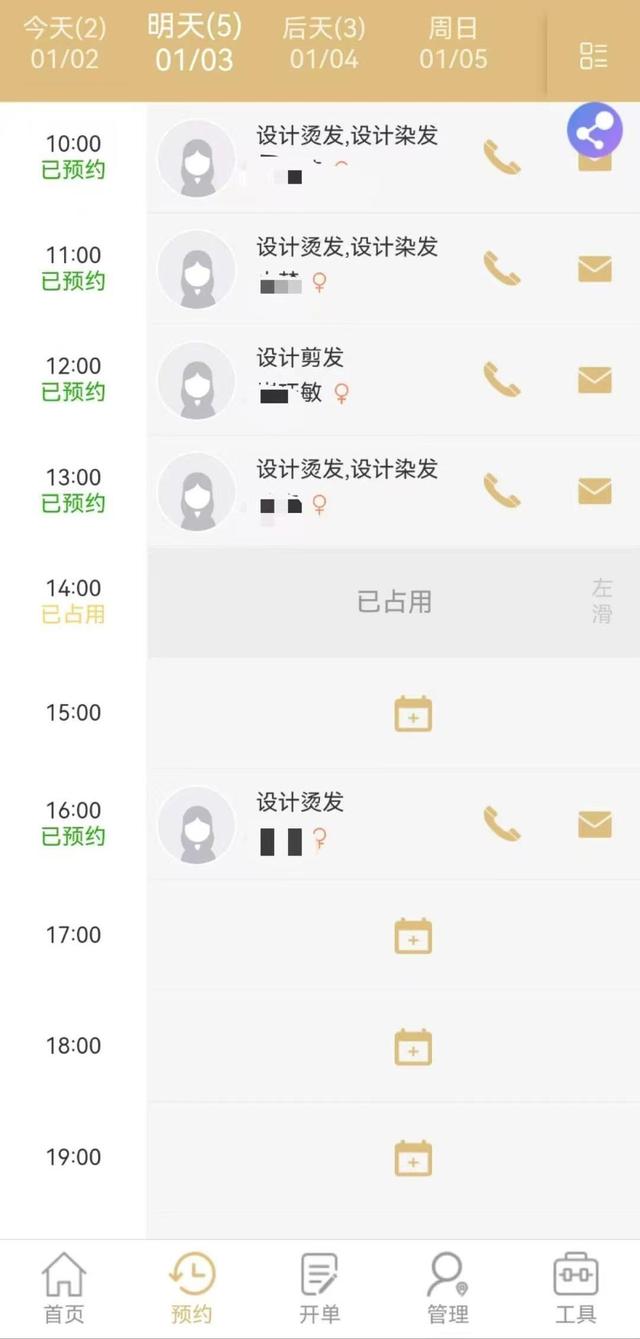Select the 后天(3) 01/04 date tab

(x=323, y=43)
